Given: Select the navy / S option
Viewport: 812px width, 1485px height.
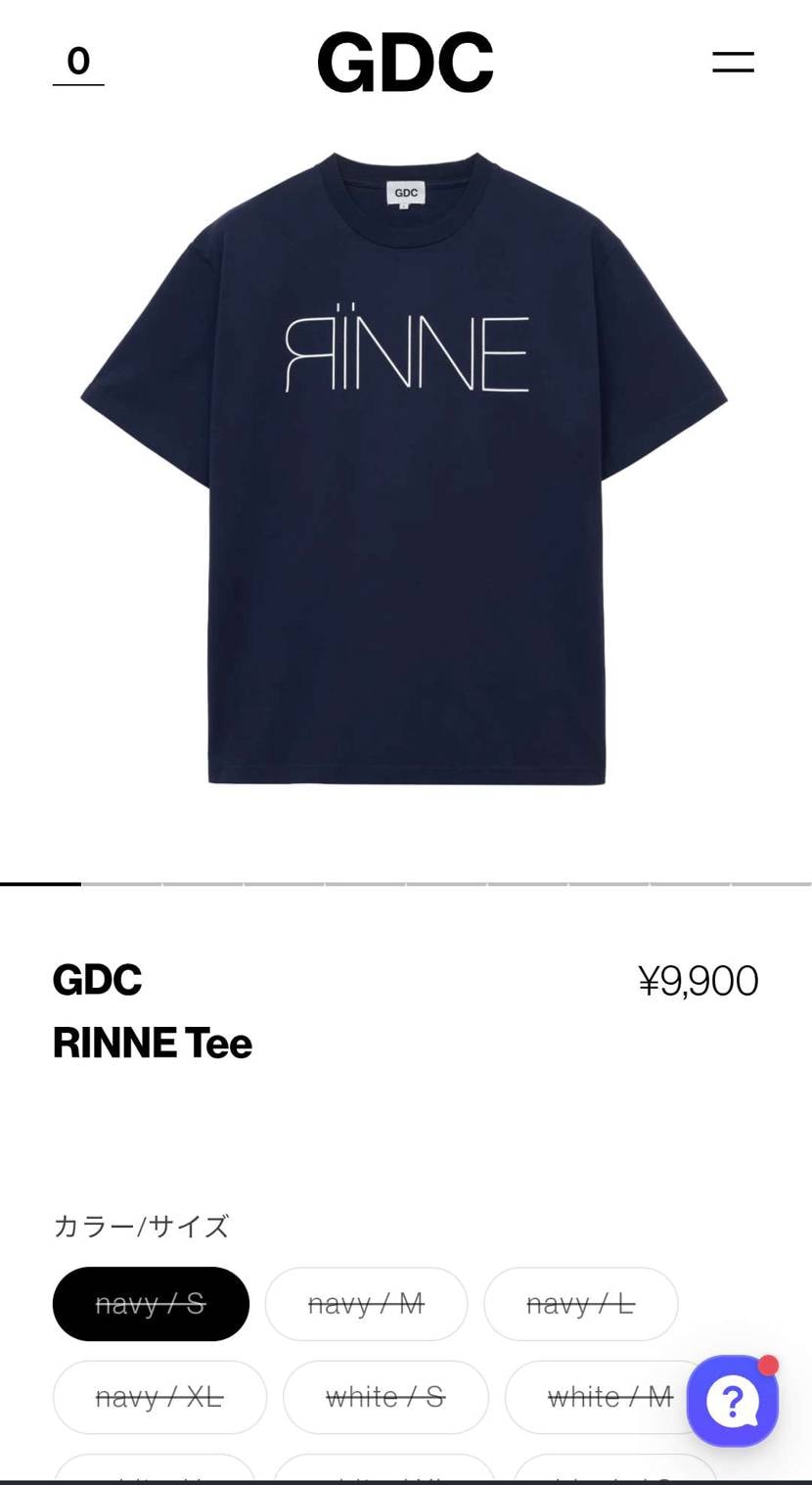Looking at the screenshot, I should coord(151,1304).
